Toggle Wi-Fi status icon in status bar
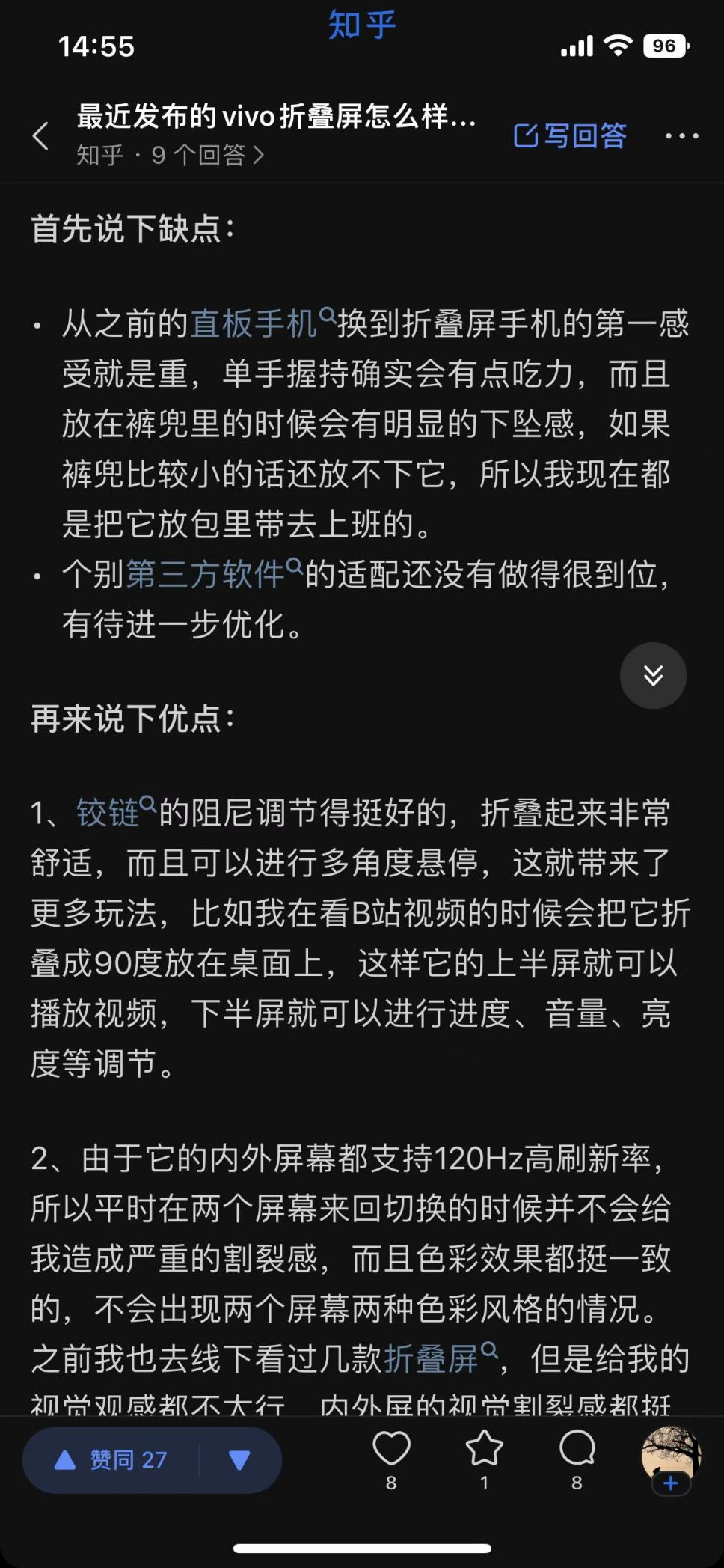Screen dimensions: 724x1568 (x=618, y=46)
